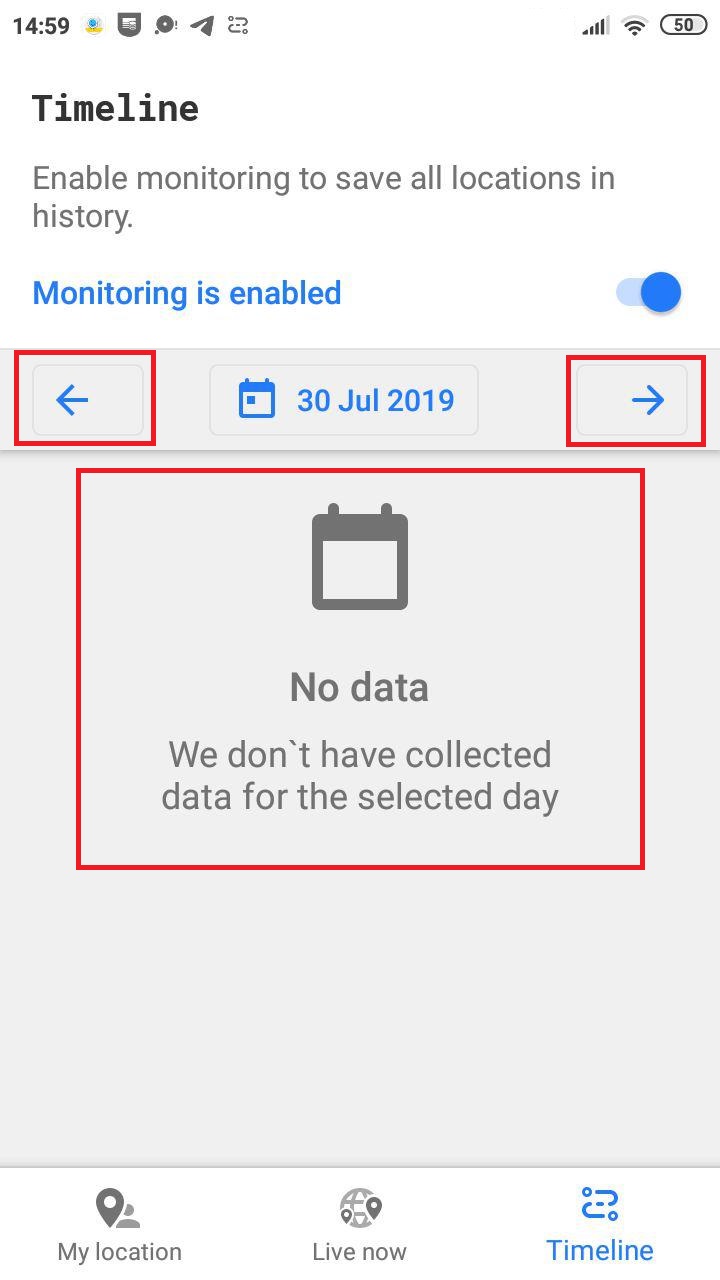This screenshot has width=720, height=1280.
Task: Go to the next day
Action: 632,400
